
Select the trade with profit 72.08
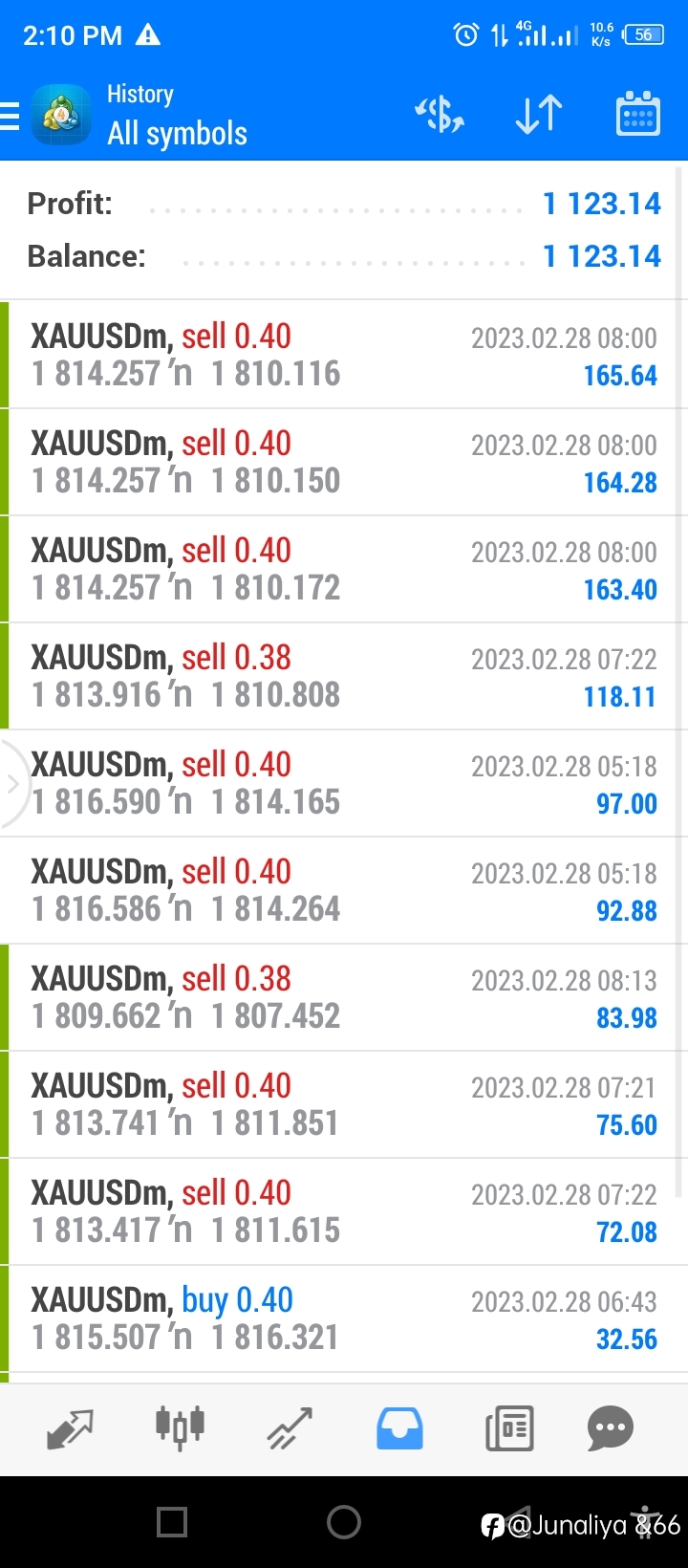pyautogui.click(x=344, y=1211)
